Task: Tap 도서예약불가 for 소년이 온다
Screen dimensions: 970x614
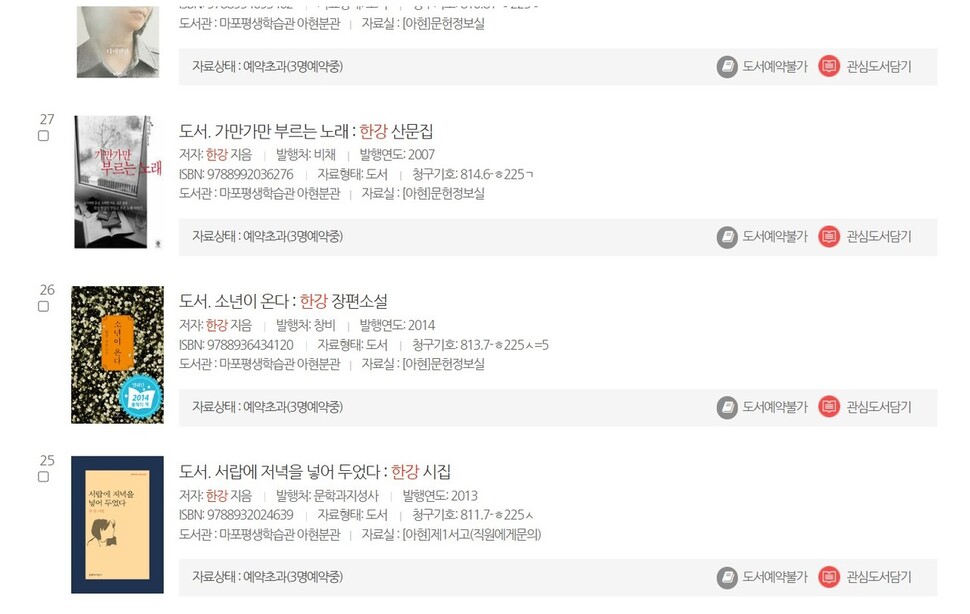Action: point(762,407)
